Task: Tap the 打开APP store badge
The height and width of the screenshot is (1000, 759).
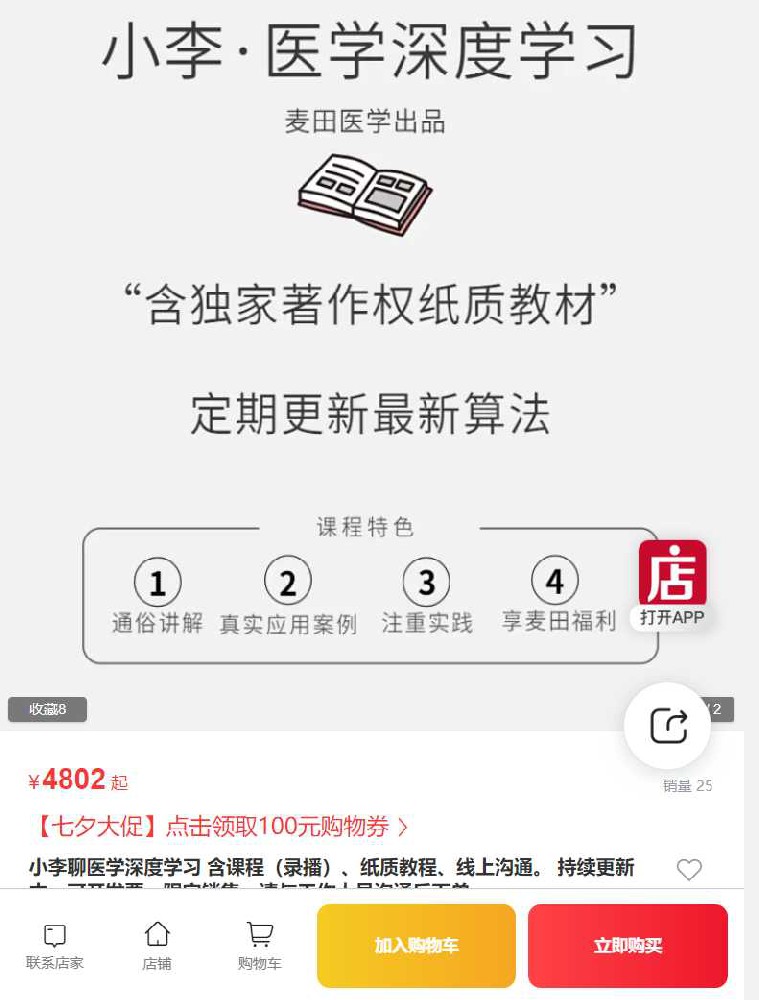Action: [x=672, y=584]
